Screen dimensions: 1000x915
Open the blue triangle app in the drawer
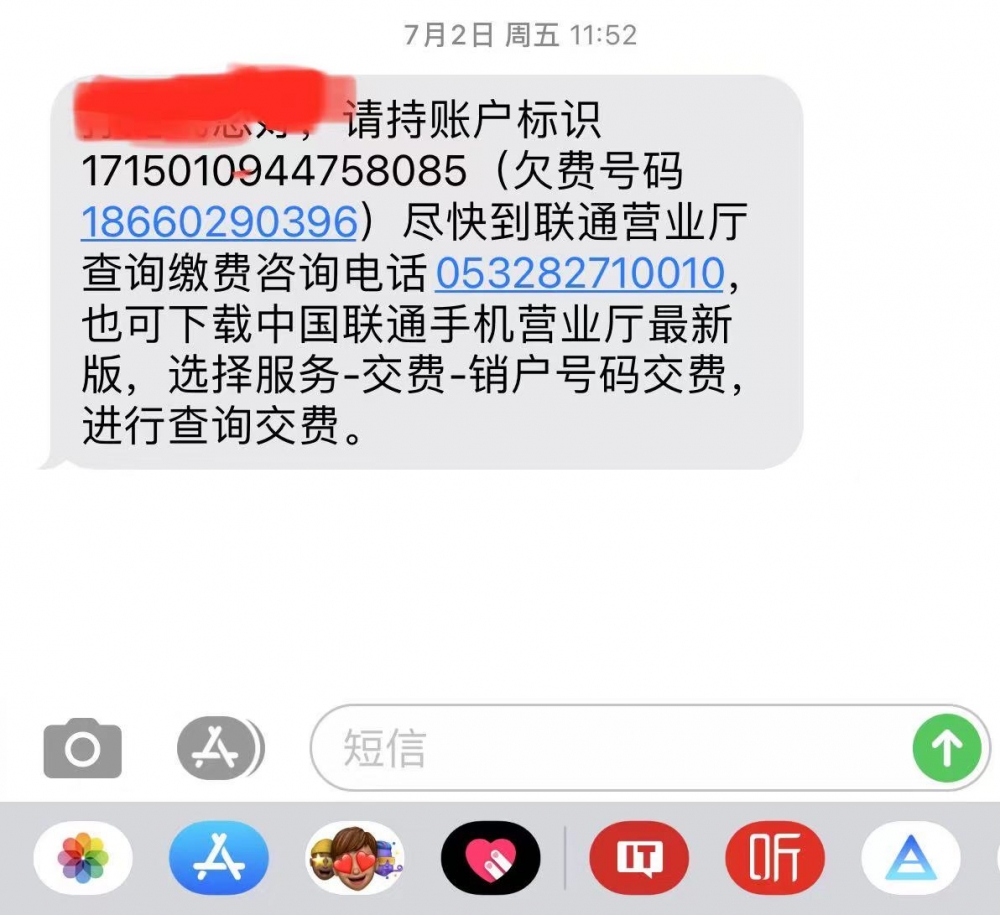pos(909,858)
